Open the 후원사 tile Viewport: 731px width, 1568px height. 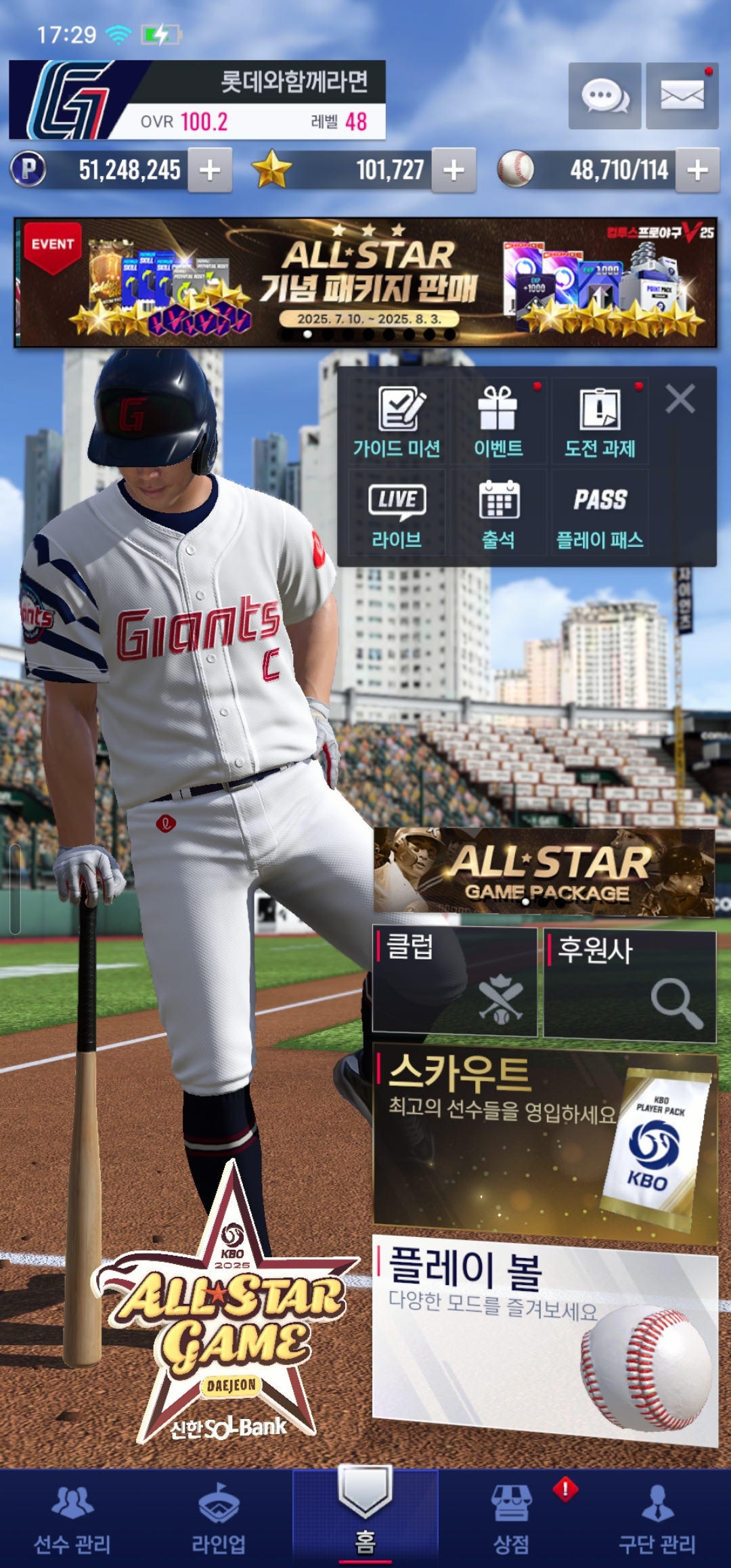coord(629,985)
